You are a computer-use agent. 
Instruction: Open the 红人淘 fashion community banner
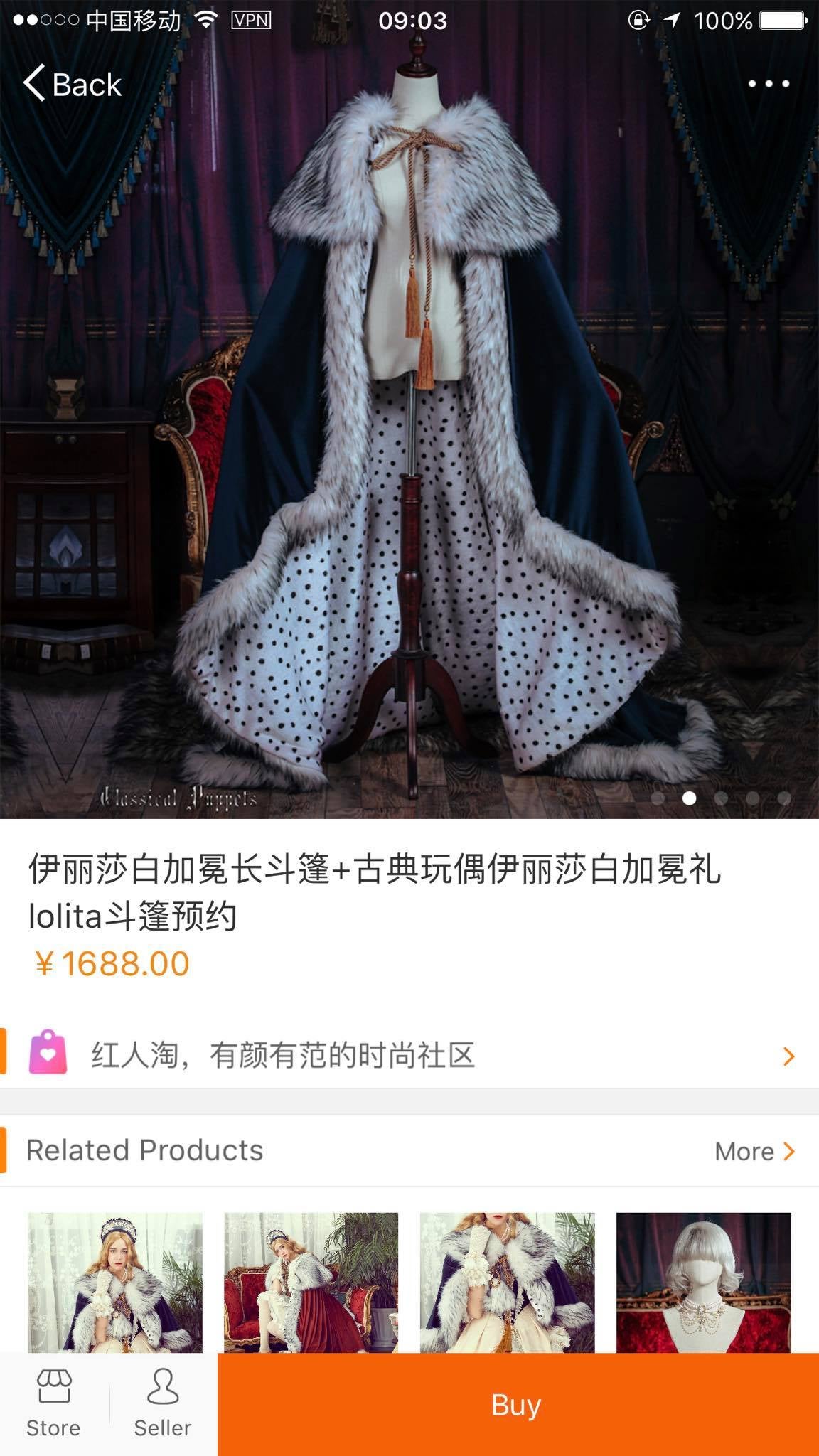click(x=409, y=1056)
